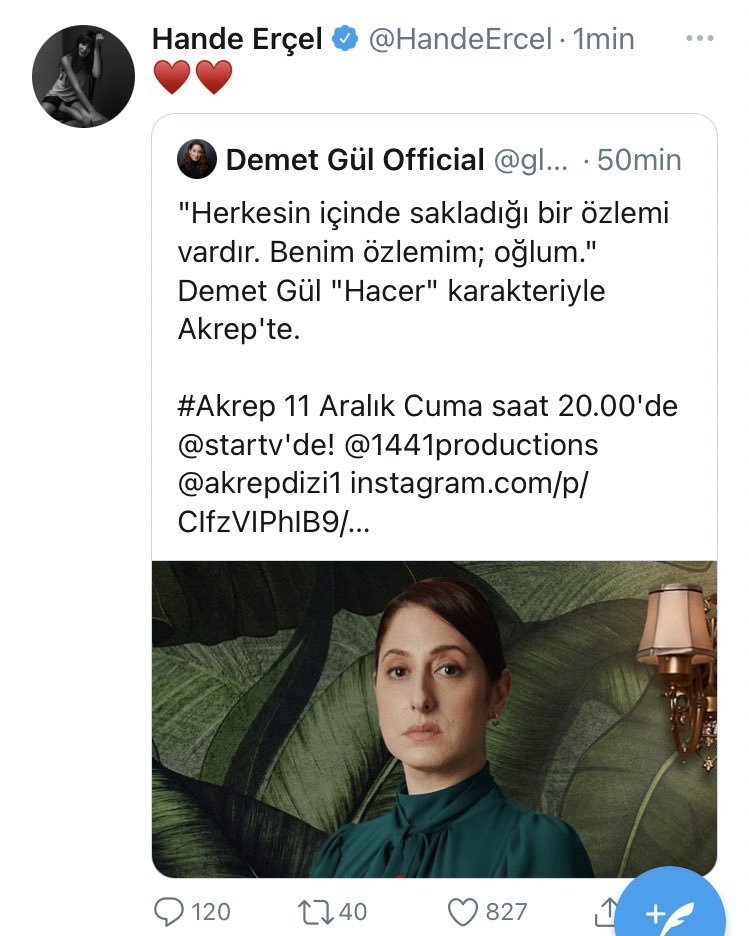Open the tweet's three-dot overflow menu
749x936 pixels.
[699, 39]
